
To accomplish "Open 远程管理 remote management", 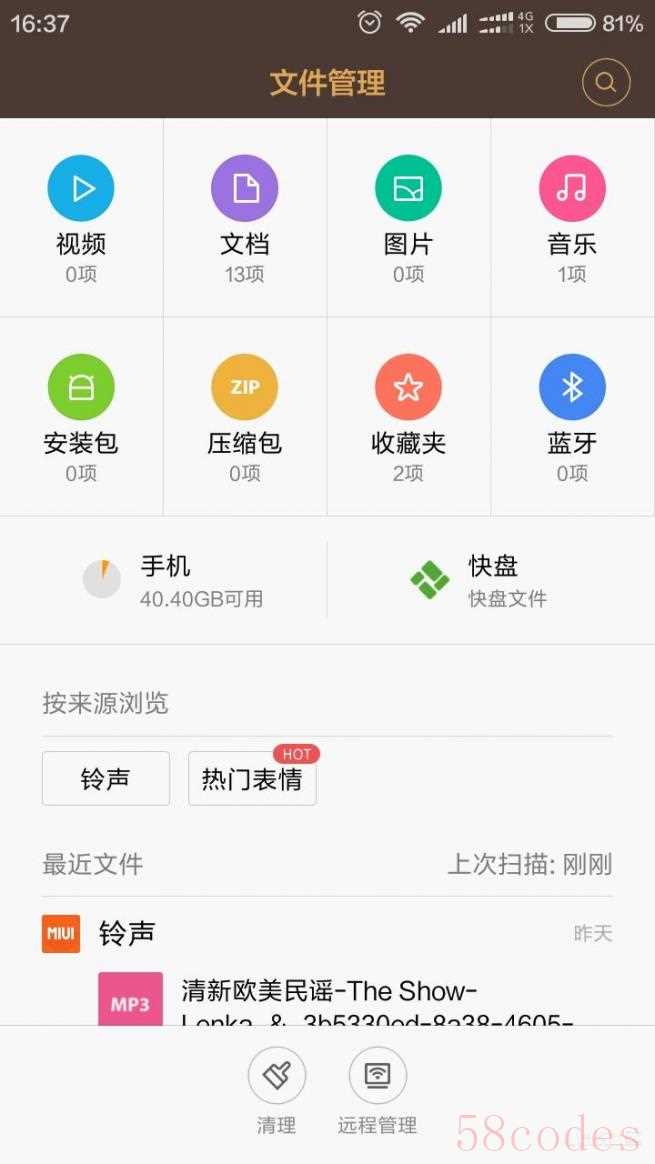I will coord(377,1091).
